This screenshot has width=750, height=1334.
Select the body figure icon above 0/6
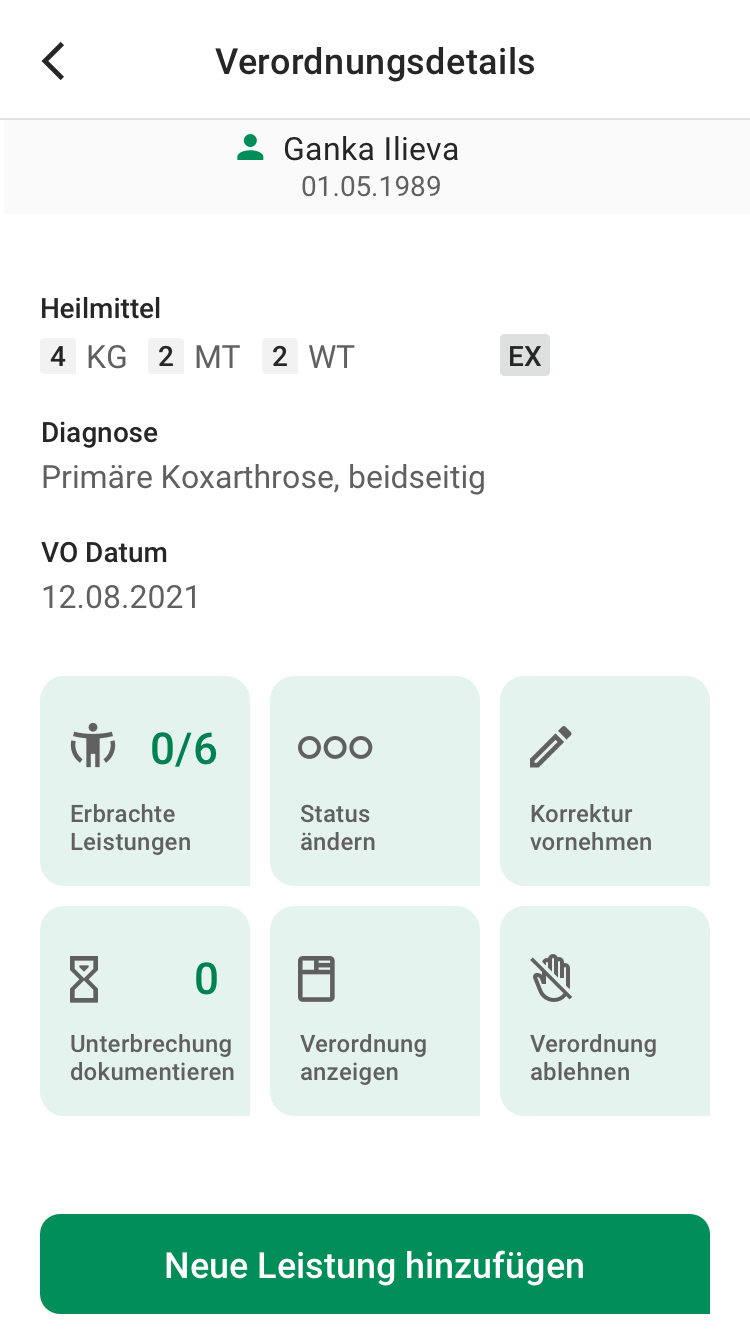(x=91, y=747)
